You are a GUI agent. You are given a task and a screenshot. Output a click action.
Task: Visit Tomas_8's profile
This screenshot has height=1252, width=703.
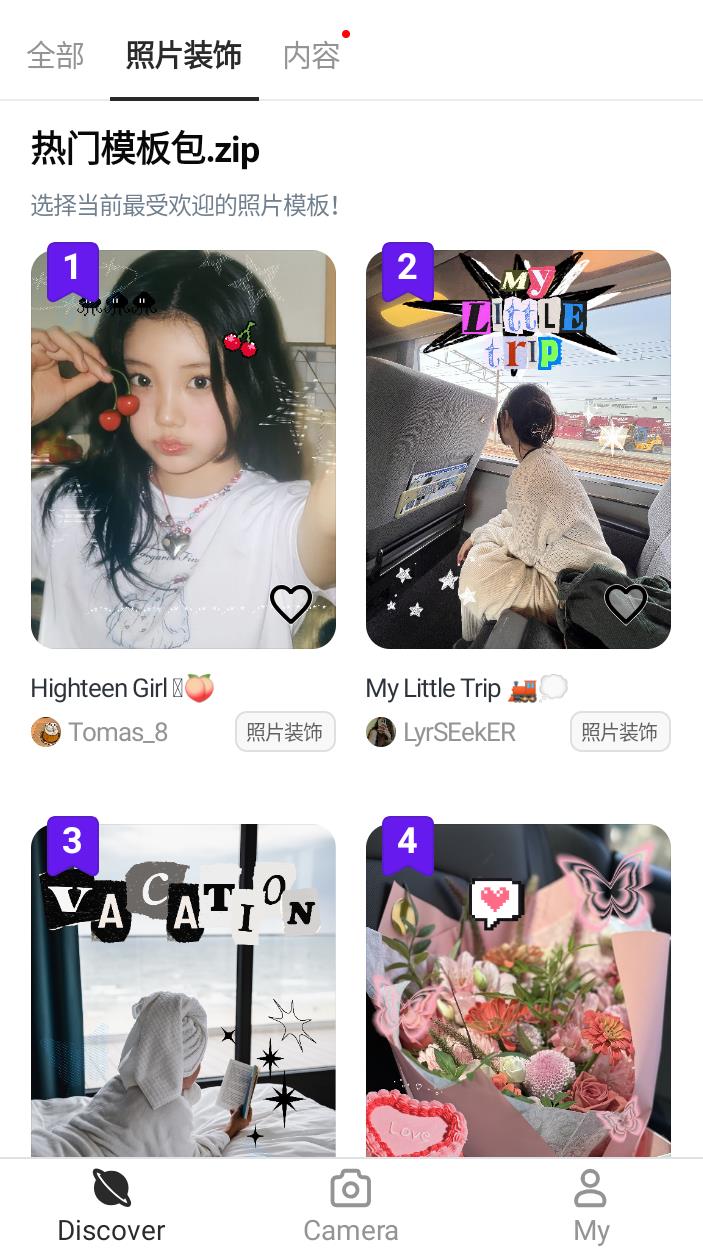click(x=100, y=732)
